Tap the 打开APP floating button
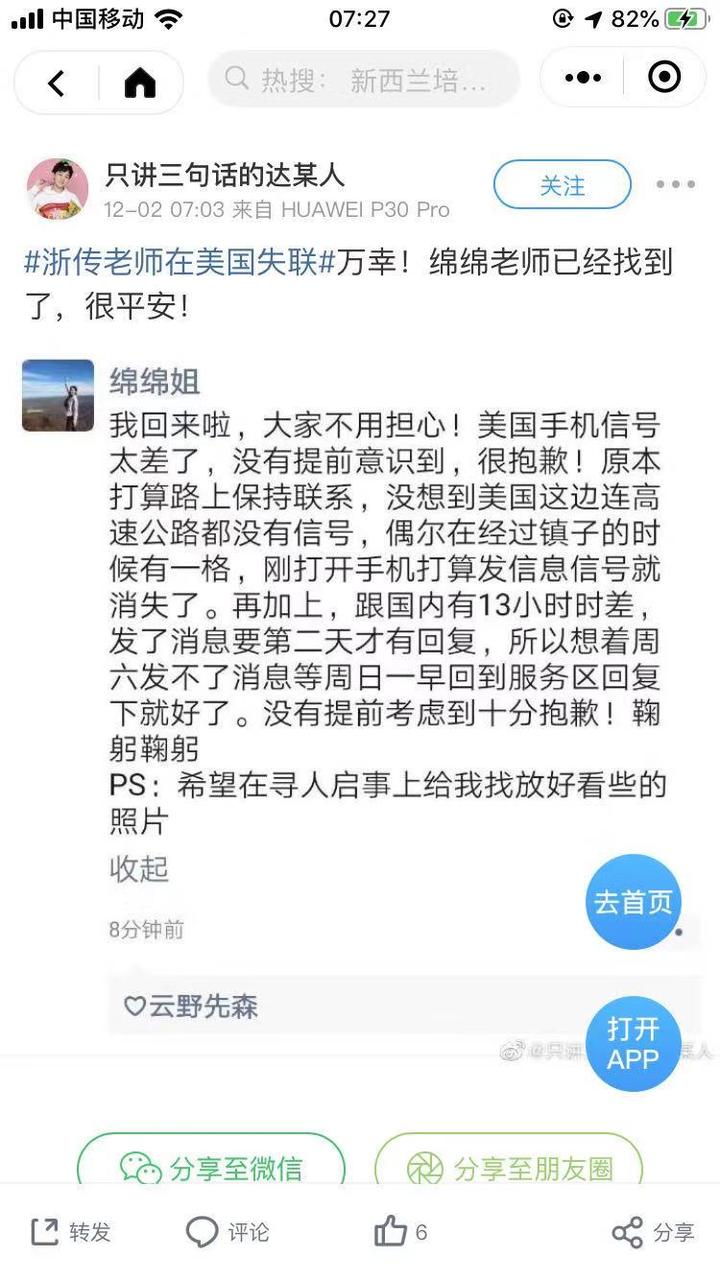Image resolution: width=720 pixels, height=1280 pixels. click(633, 1043)
